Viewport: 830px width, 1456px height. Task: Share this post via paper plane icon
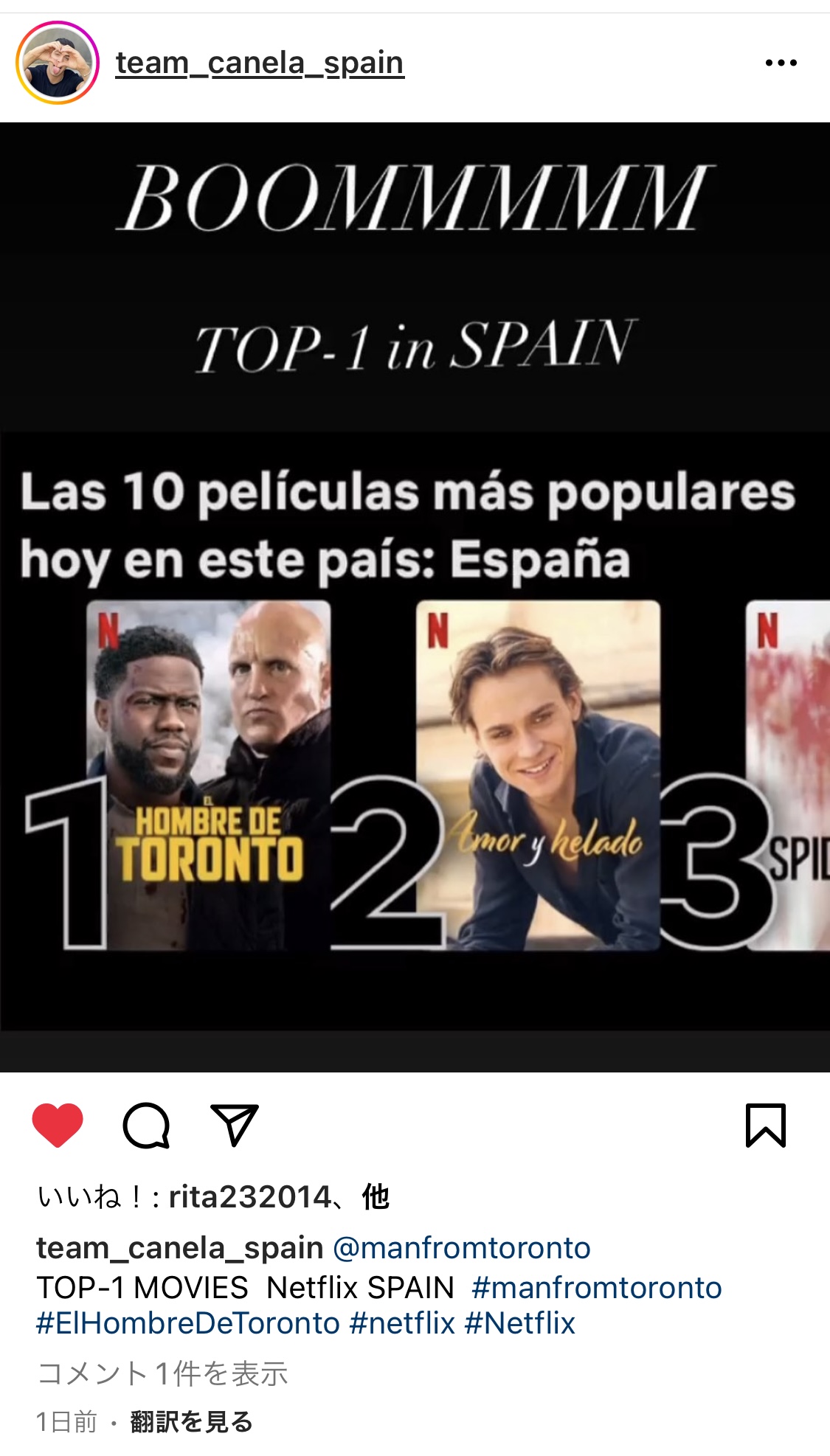(x=234, y=1125)
